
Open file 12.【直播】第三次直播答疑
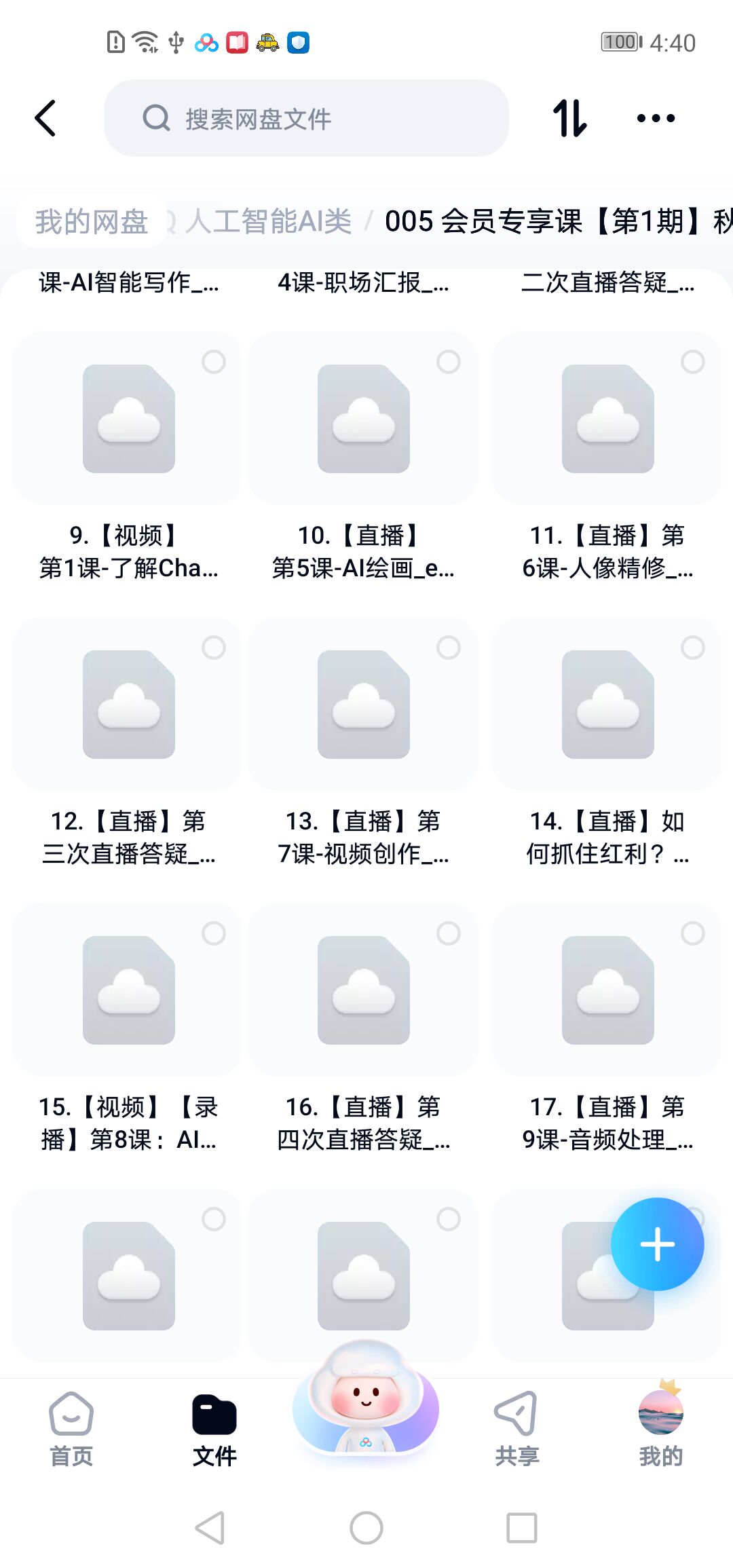click(x=128, y=705)
